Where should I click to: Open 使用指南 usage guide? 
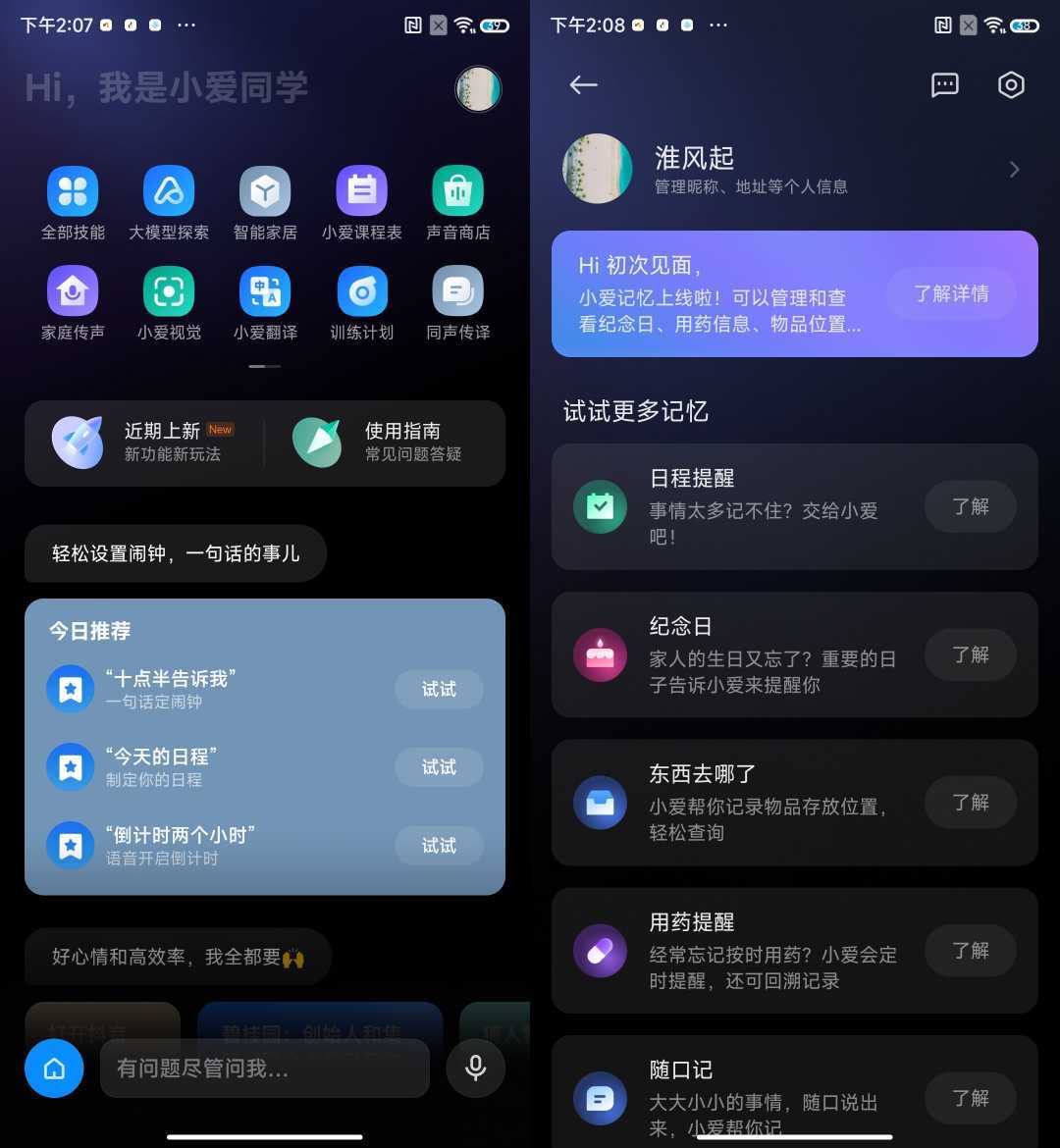(x=385, y=443)
